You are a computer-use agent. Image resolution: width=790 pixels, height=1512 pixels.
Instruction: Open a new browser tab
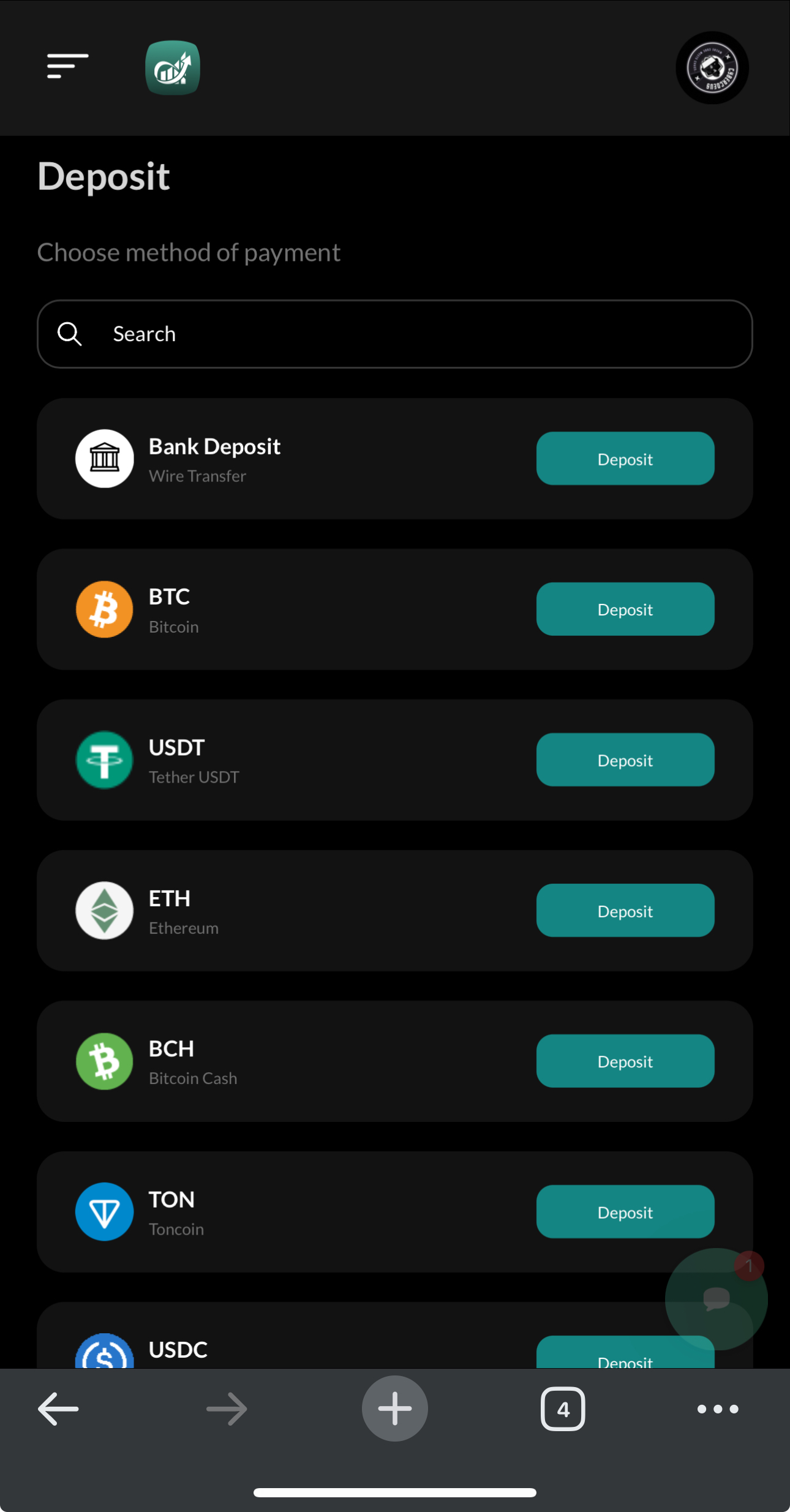point(395,1409)
